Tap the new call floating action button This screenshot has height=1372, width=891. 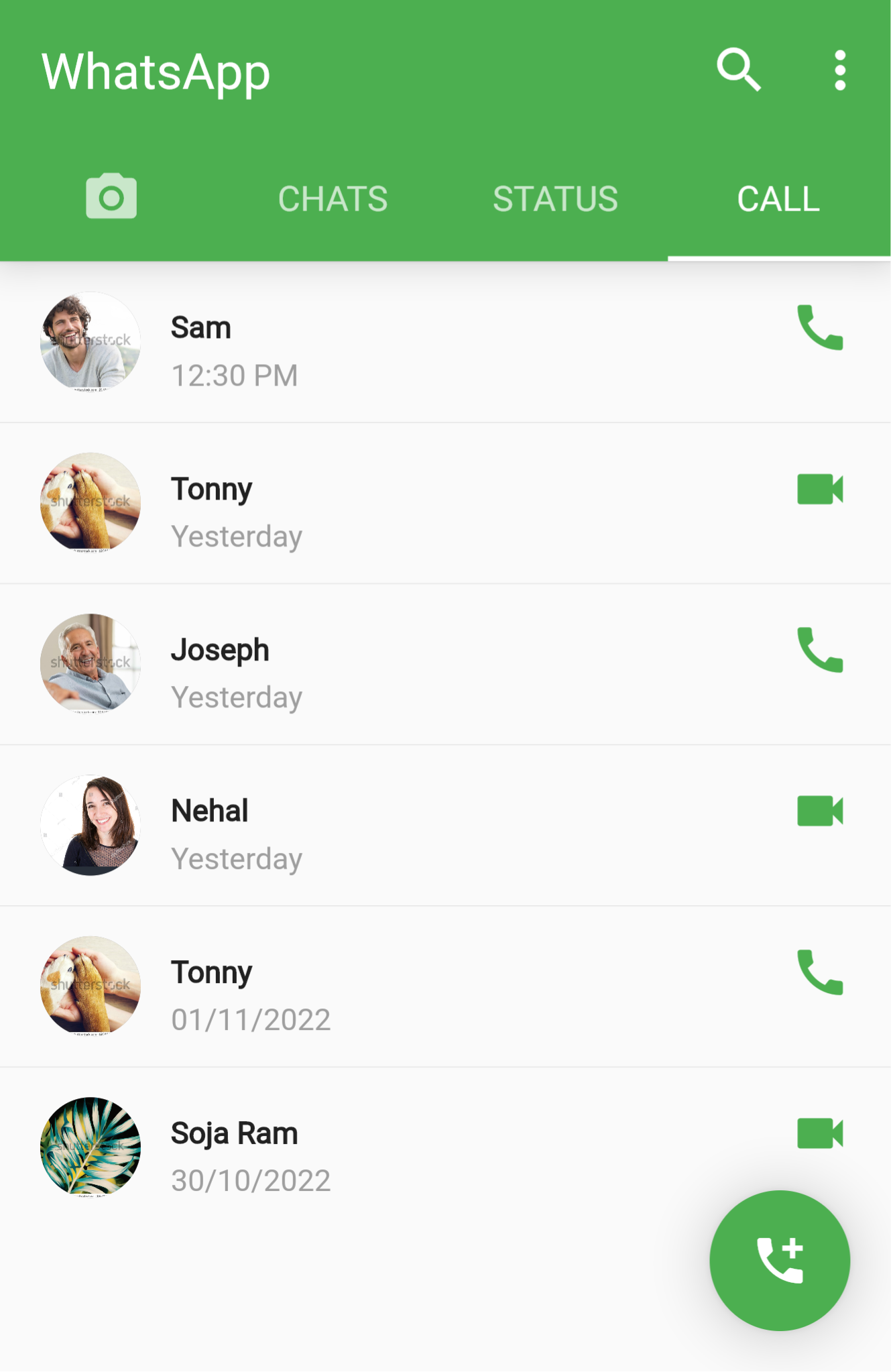pos(780,1259)
